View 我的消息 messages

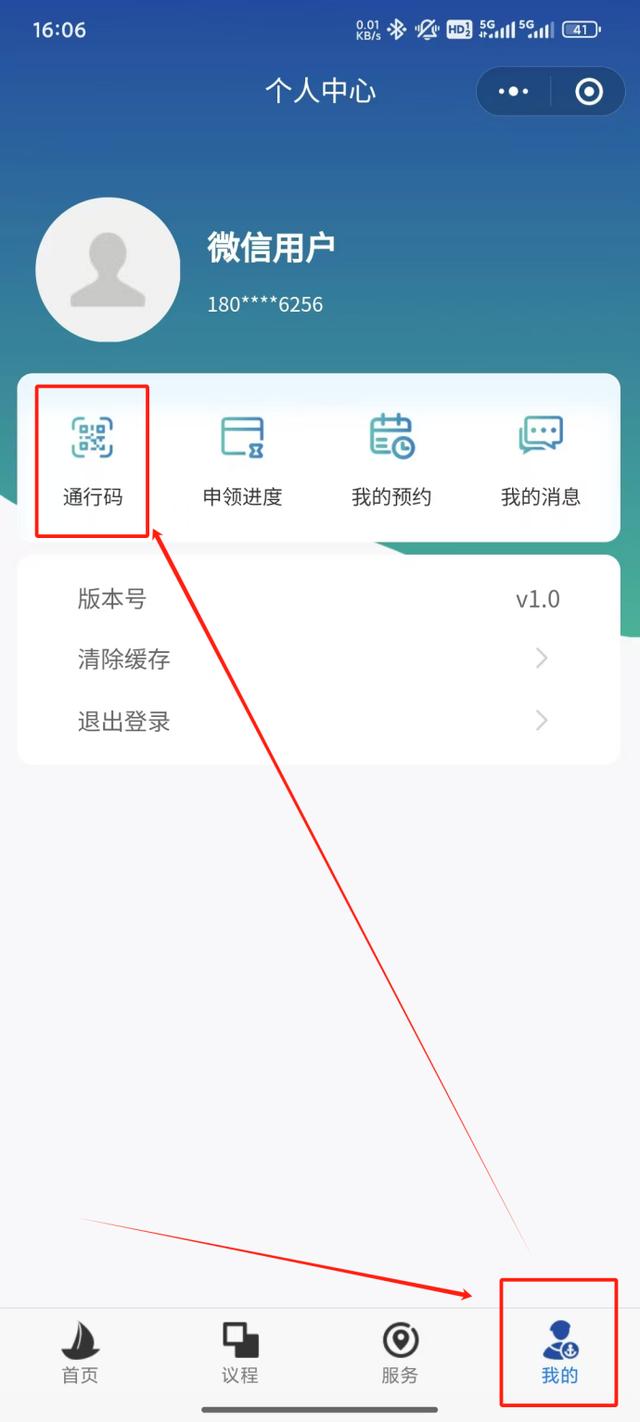click(540, 460)
